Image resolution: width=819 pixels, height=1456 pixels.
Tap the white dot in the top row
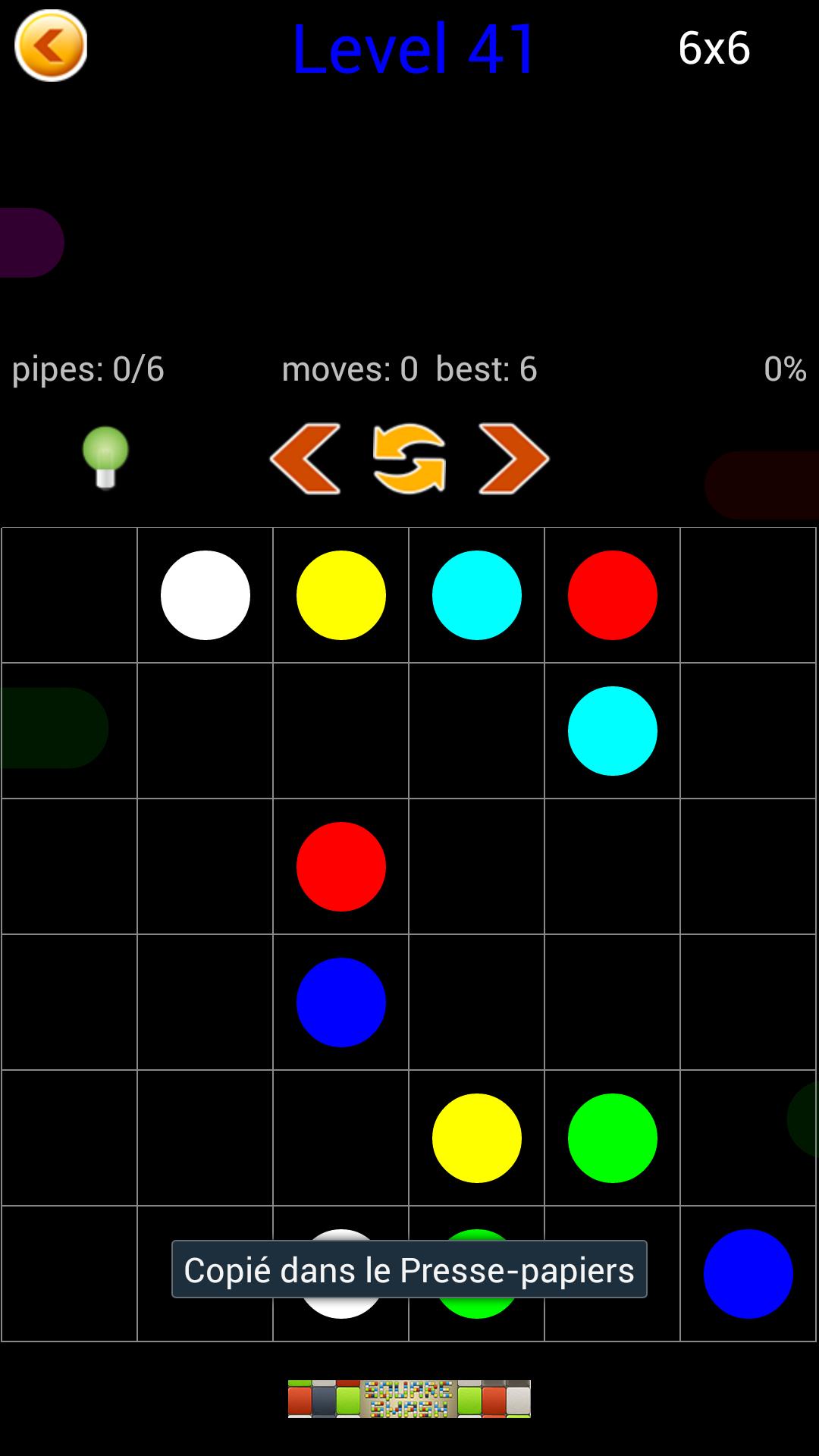pos(206,595)
